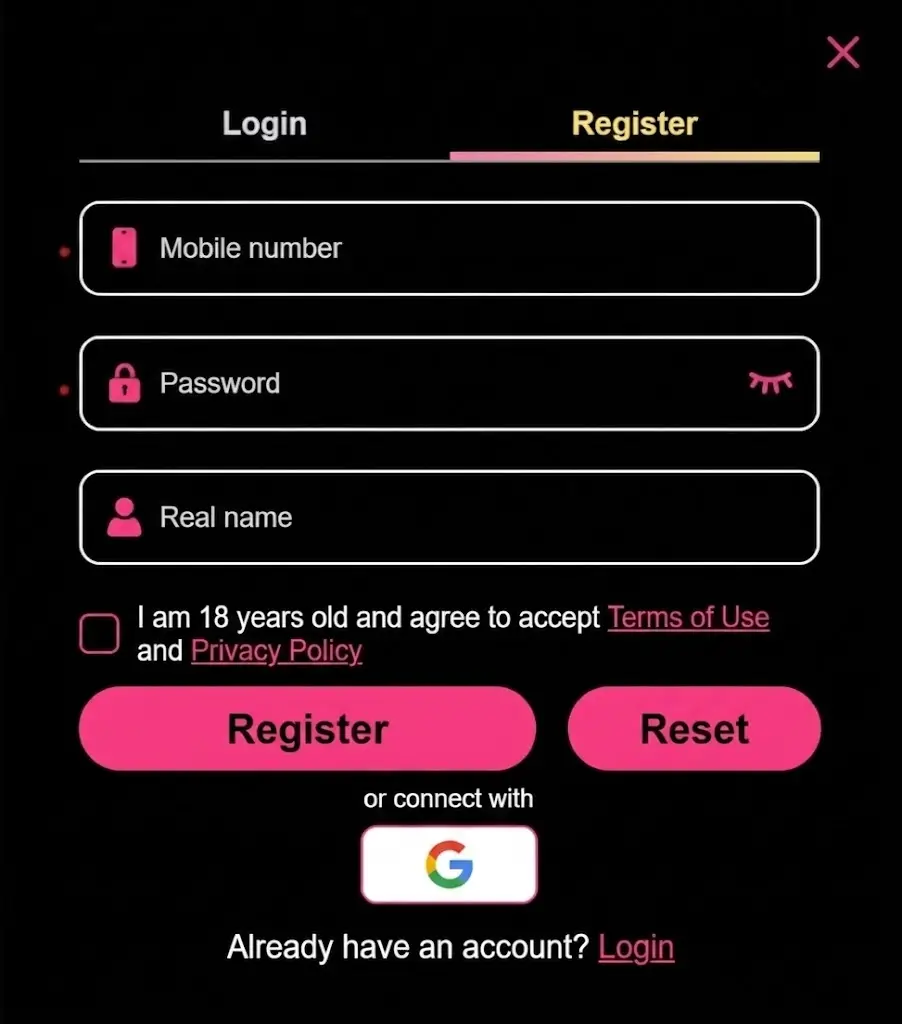Check the 18 years old agreement box
This screenshot has height=1024, width=902.
click(99, 633)
